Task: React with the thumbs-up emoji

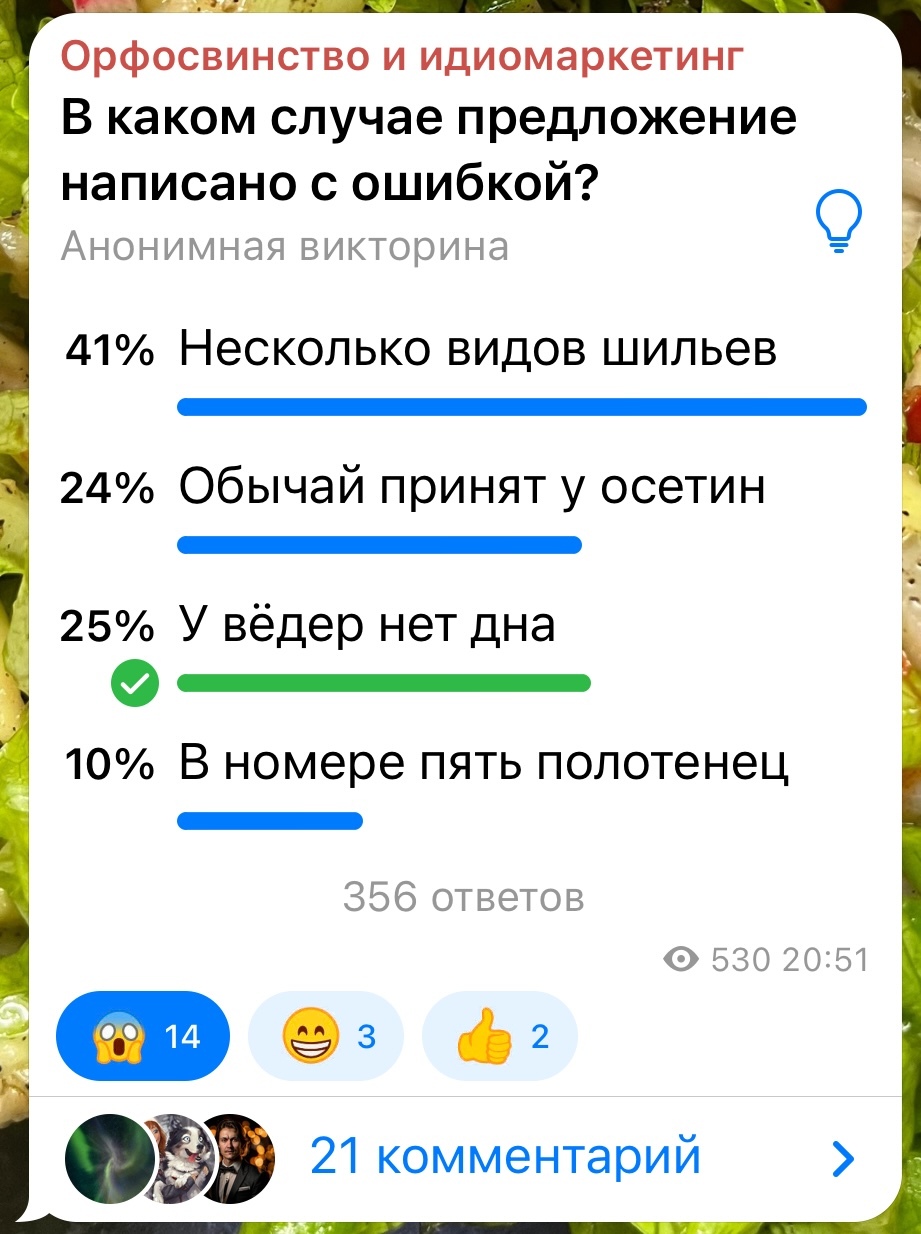Action: point(500,1036)
